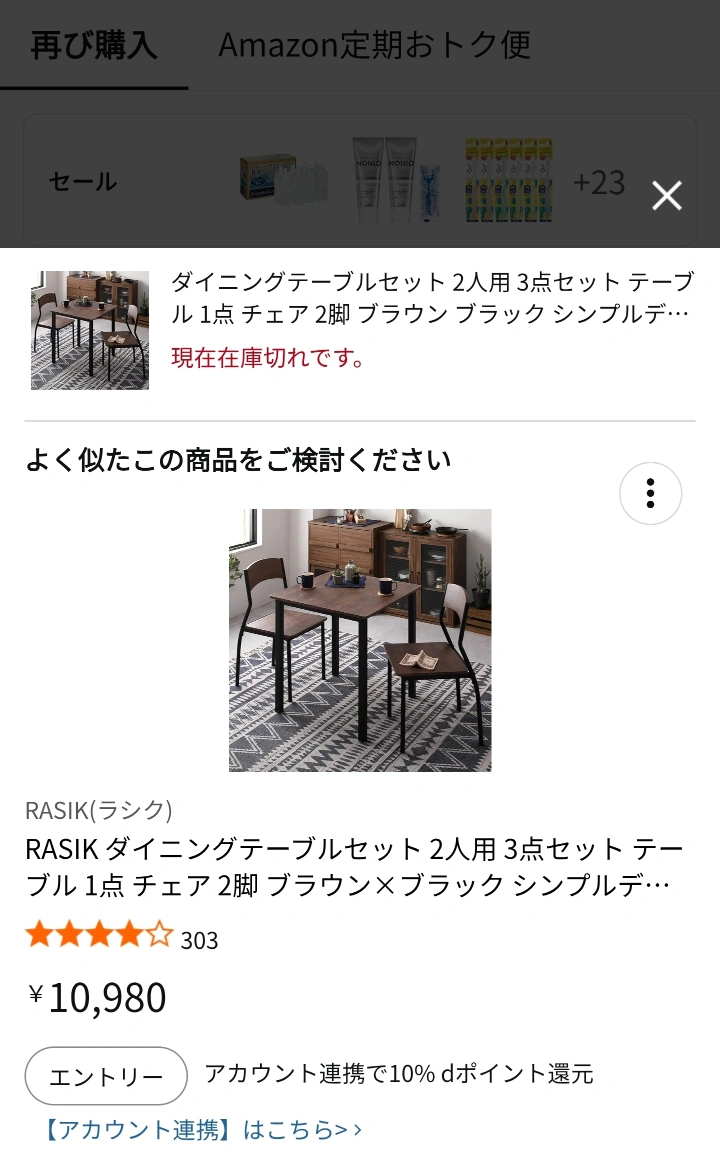The height and width of the screenshot is (1156, 720).
Task: Switch to Amazon定期おトク便 tab
Action: click(374, 45)
